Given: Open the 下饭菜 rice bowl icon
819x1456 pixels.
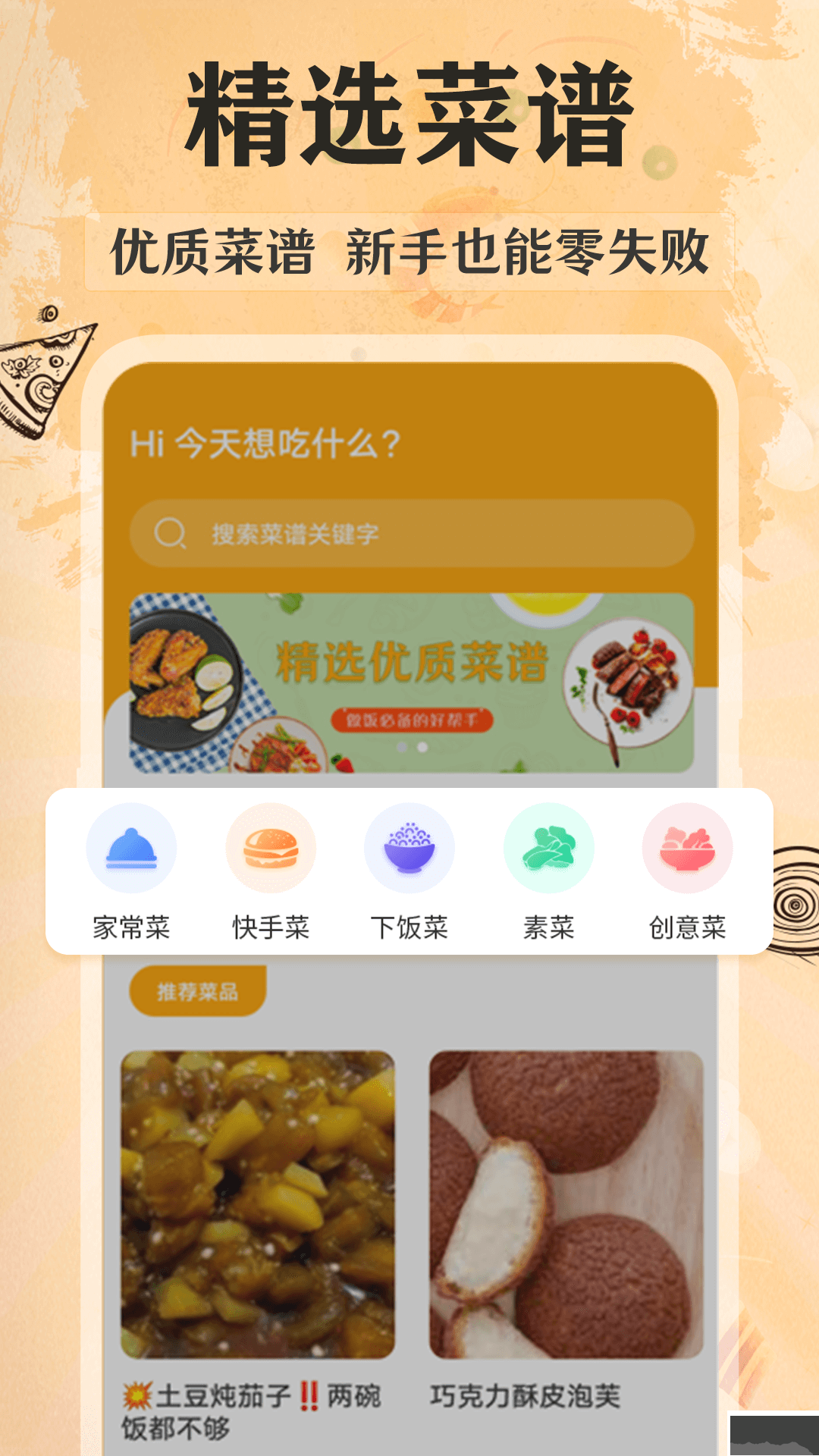Looking at the screenshot, I should [x=407, y=849].
